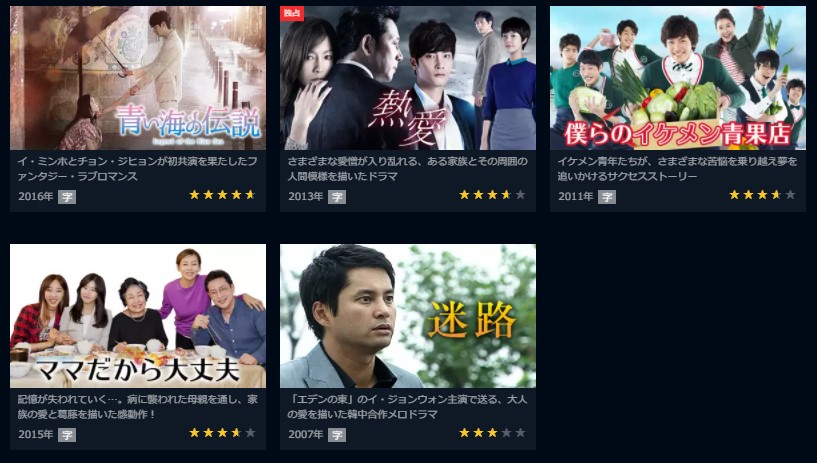Select the 僕らのイケメン青果店 card
The width and height of the screenshot is (817, 463).
coord(678,79)
